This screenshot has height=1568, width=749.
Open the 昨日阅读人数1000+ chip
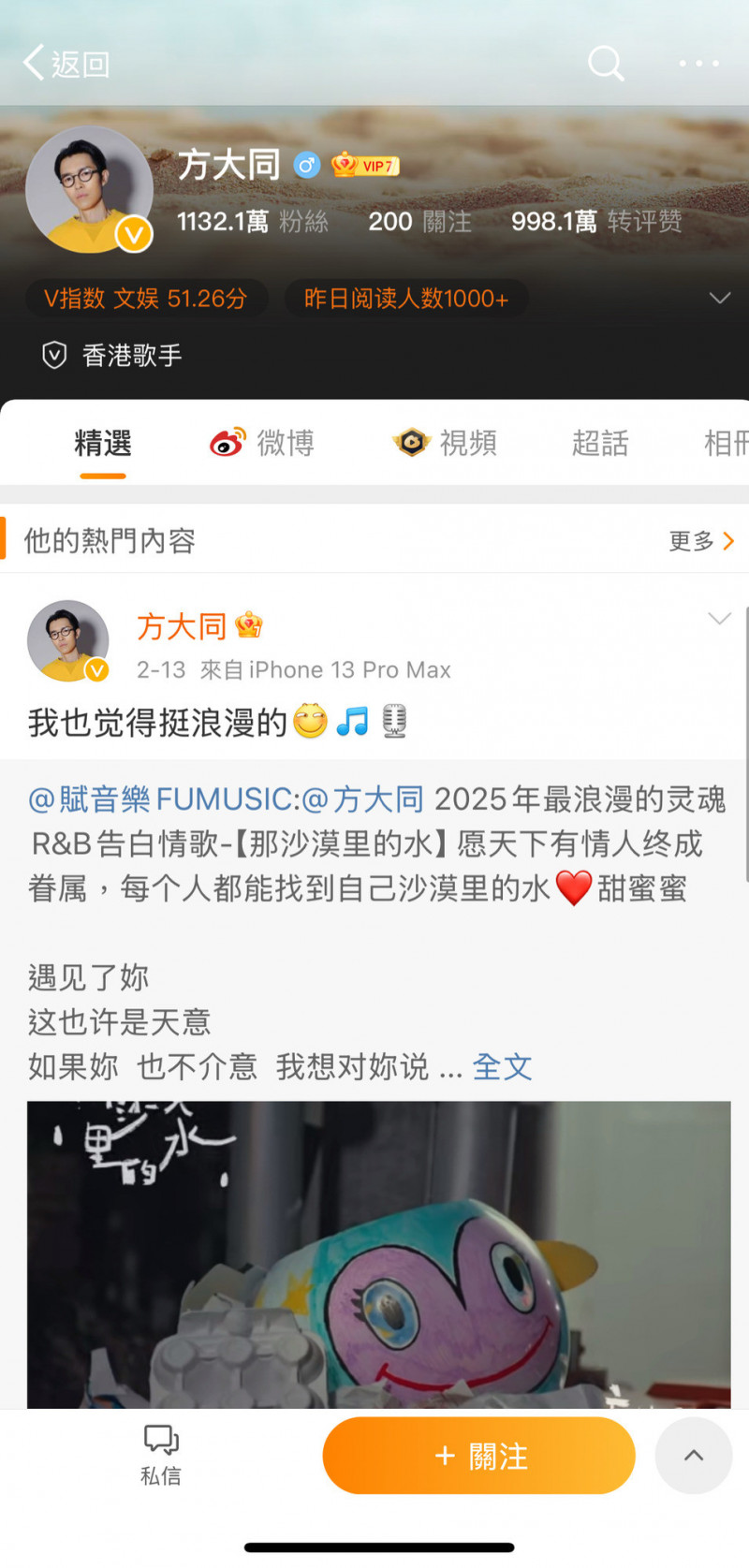coord(405,299)
